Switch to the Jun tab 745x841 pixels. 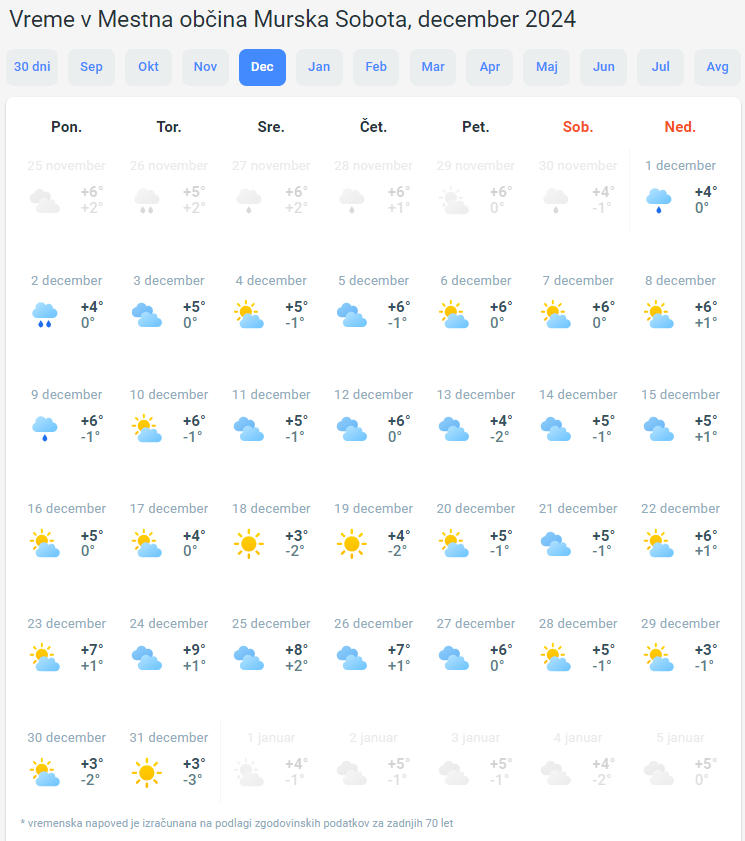(x=604, y=67)
